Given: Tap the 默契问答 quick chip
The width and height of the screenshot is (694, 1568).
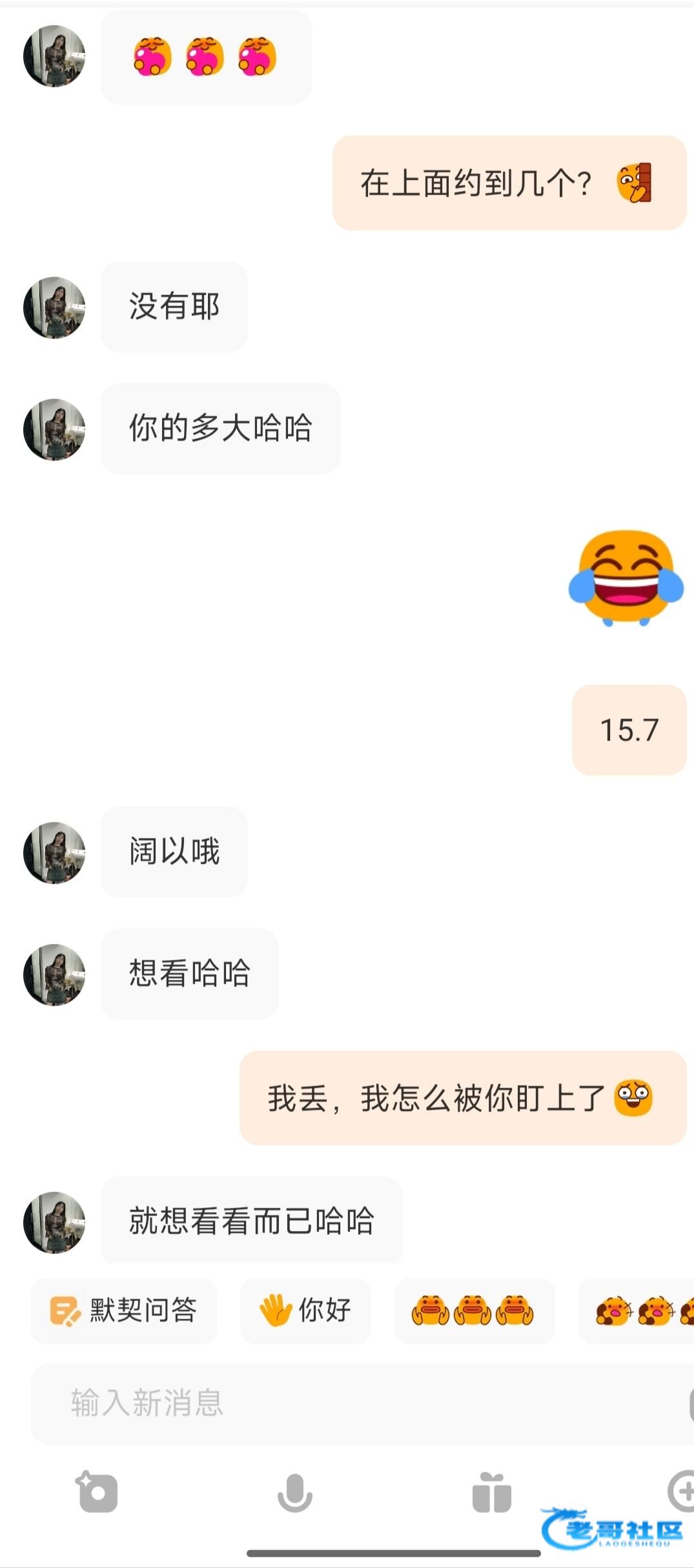Looking at the screenshot, I should (124, 1311).
